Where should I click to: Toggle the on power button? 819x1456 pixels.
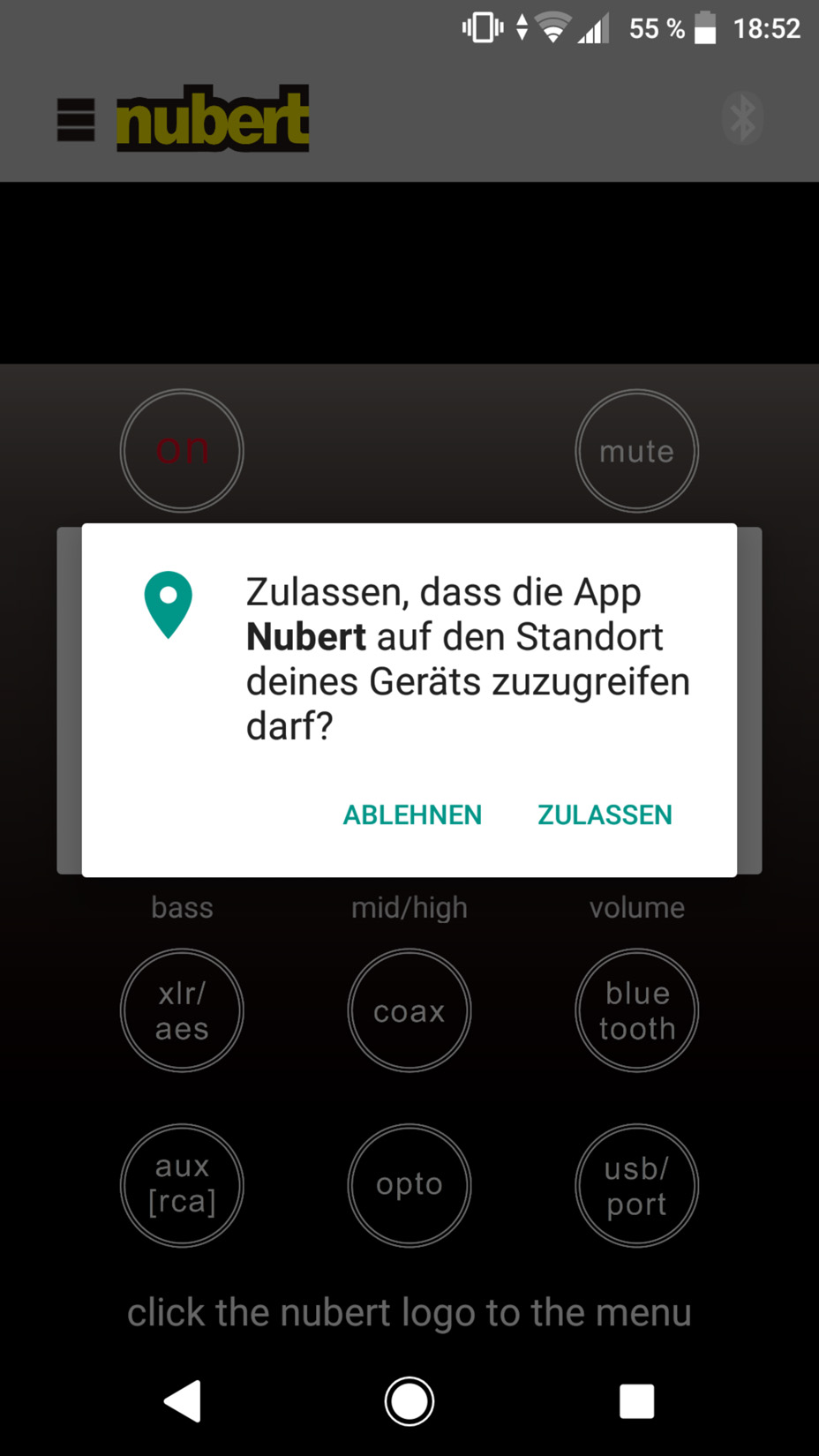[182, 451]
